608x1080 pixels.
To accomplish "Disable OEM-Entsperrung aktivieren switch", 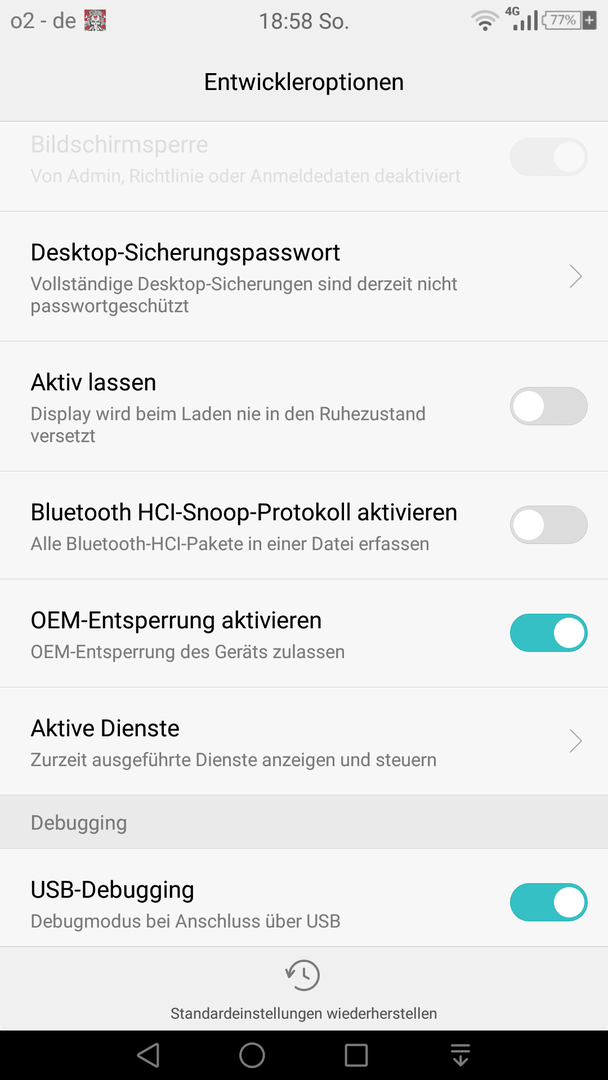I will [548, 632].
